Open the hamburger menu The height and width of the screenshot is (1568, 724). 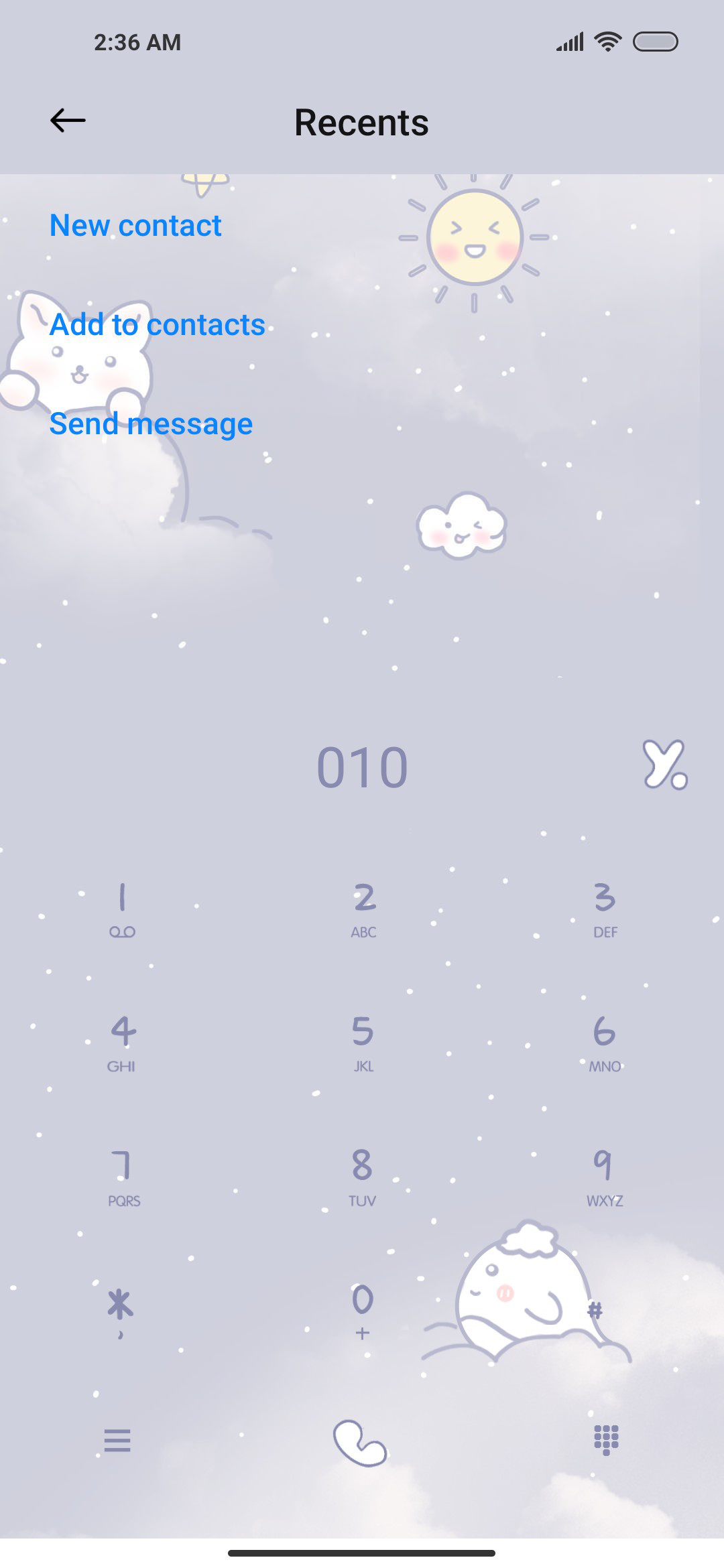(117, 1440)
